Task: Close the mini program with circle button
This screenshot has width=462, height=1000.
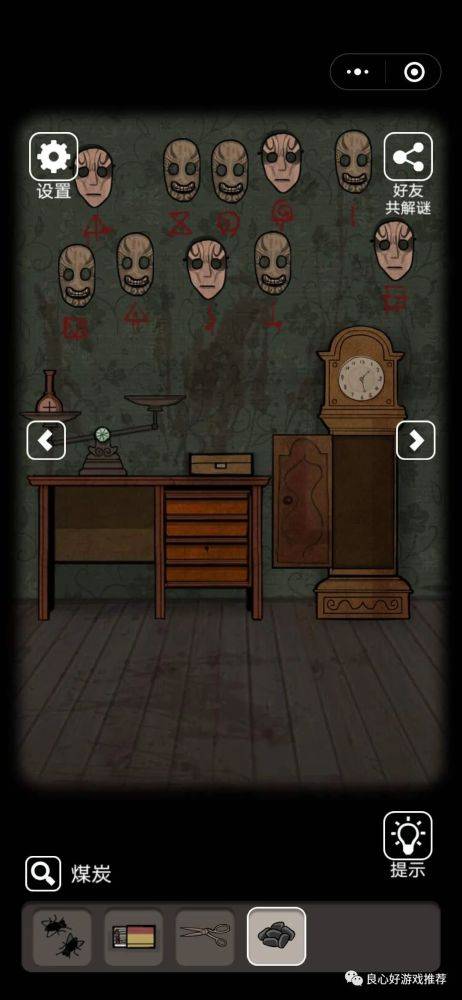Action: pyautogui.click(x=414, y=72)
